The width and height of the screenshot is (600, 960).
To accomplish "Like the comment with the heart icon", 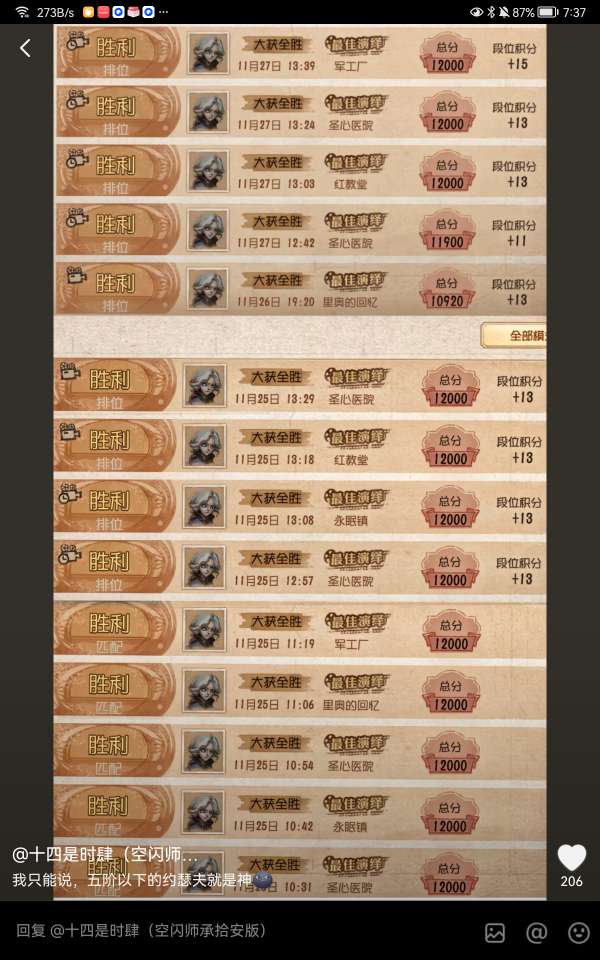I will tap(571, 858).
